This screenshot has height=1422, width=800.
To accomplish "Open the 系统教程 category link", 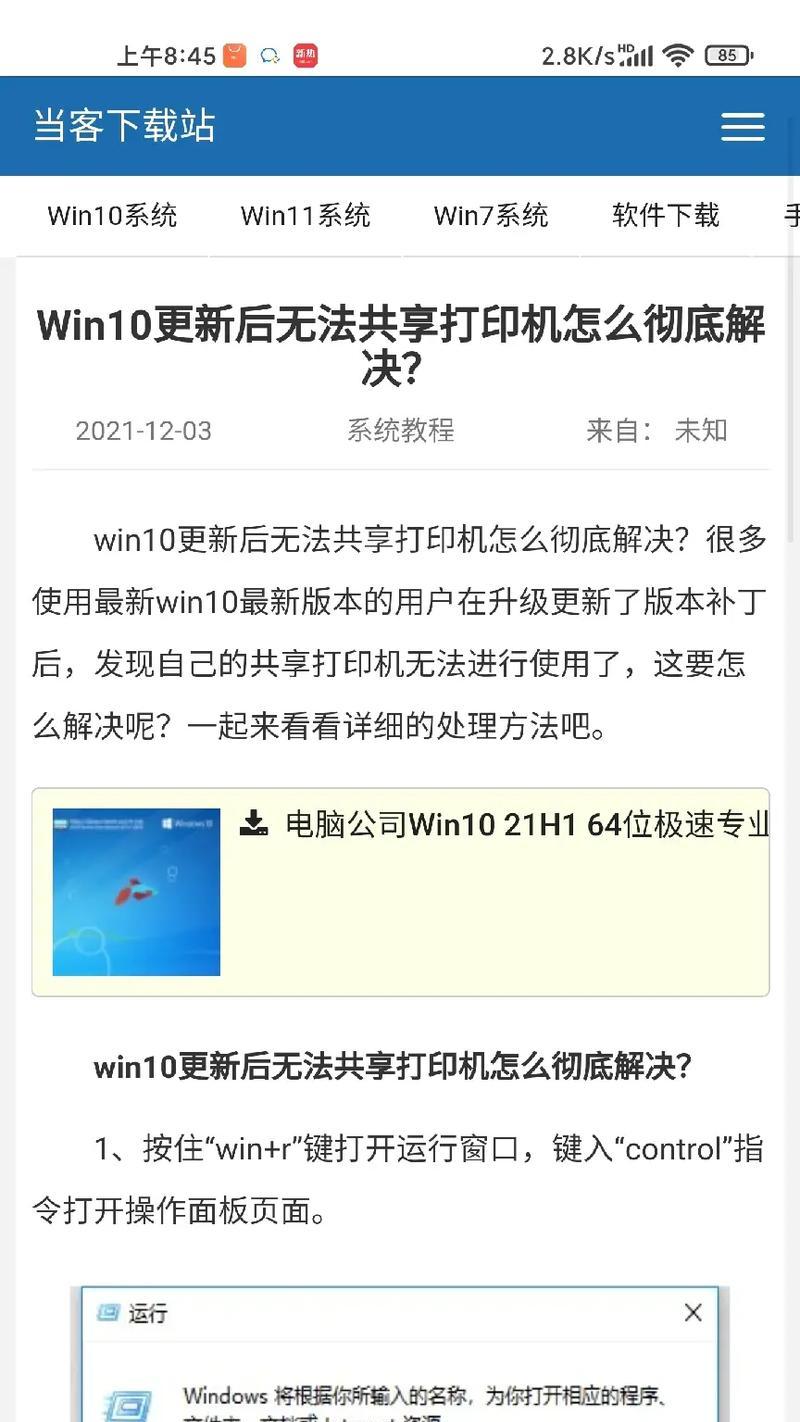I will tap(400, 431).
